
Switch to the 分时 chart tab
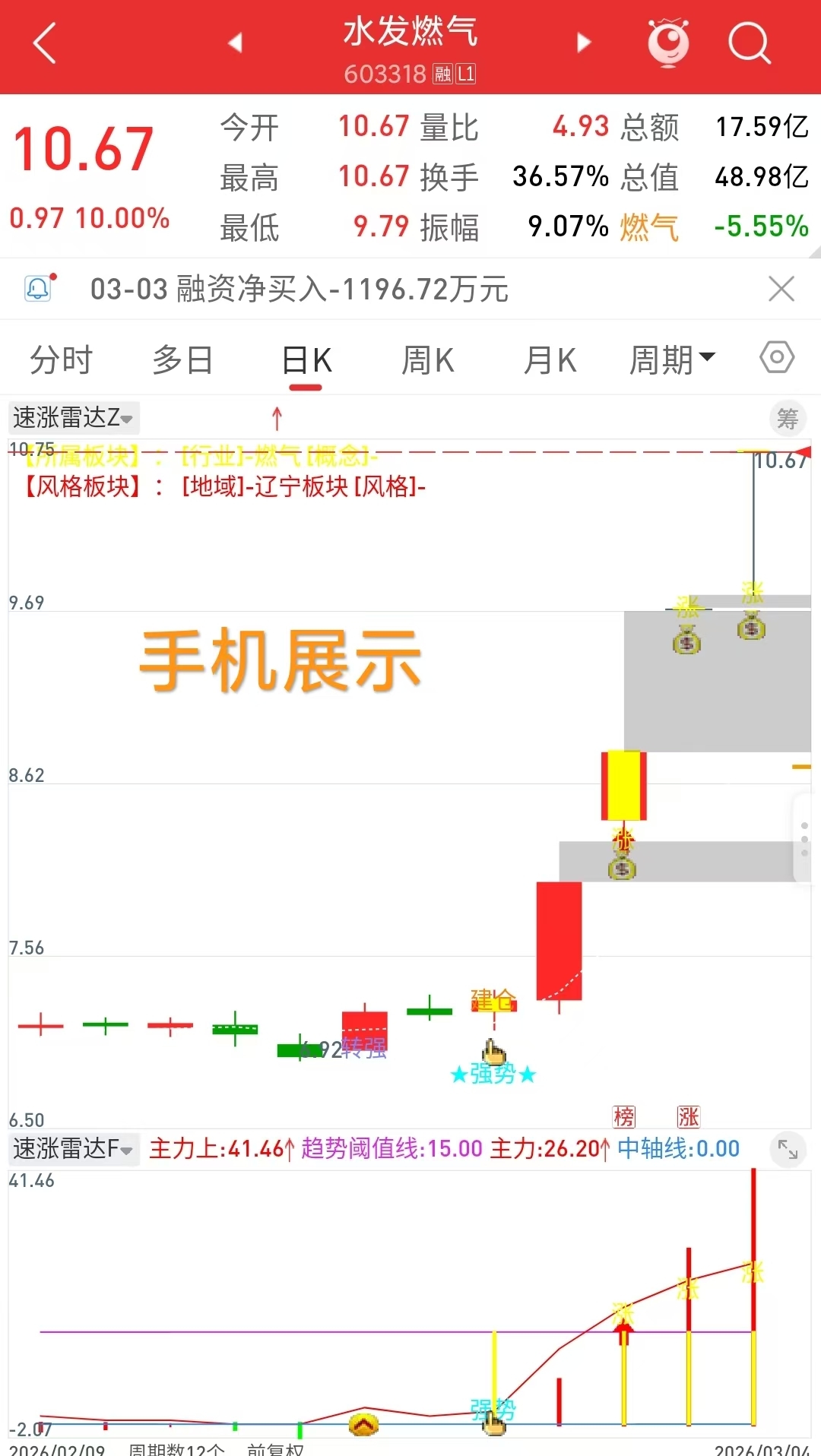click(x=61, y=360)
